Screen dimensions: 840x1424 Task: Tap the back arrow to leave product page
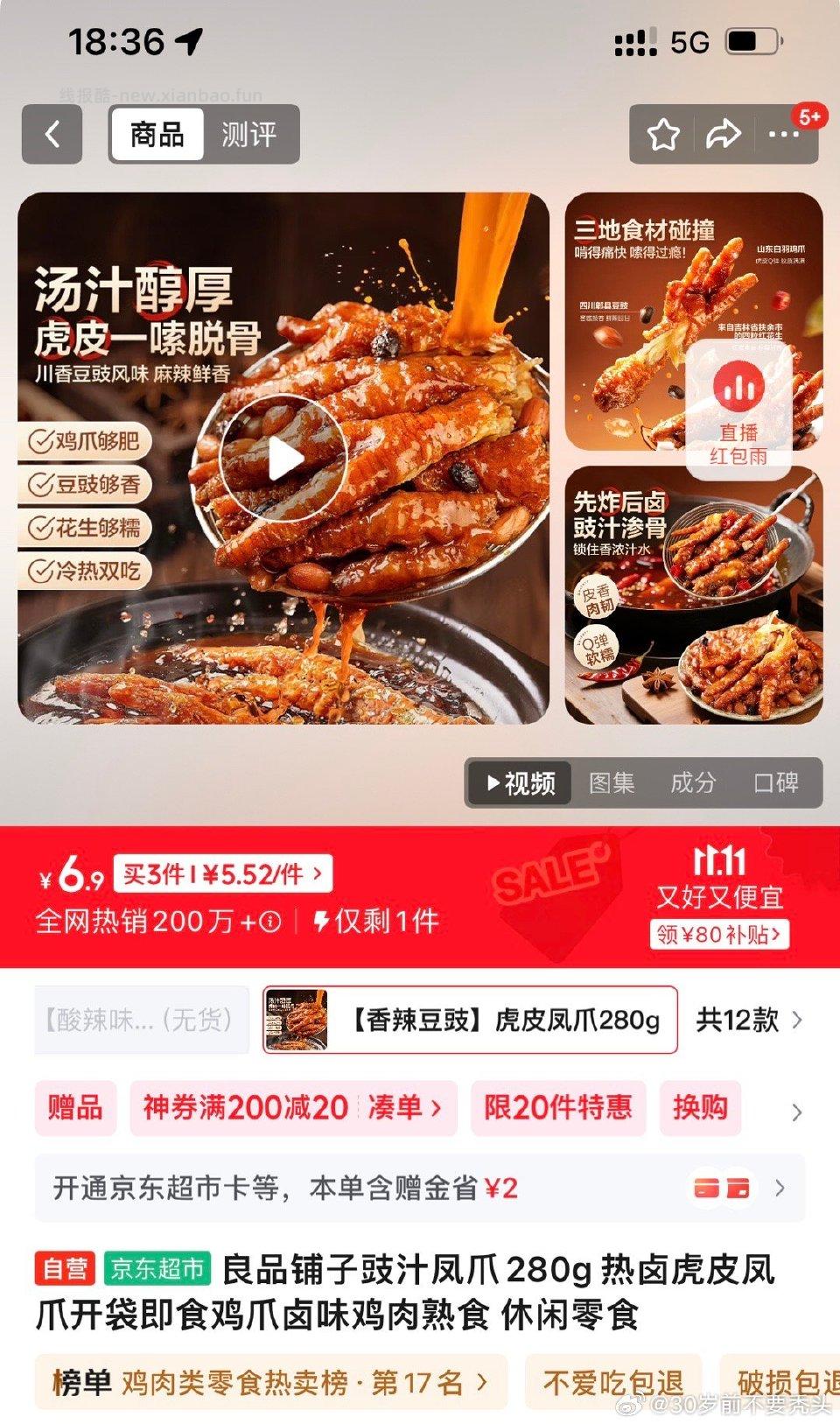tap(52, 134)
